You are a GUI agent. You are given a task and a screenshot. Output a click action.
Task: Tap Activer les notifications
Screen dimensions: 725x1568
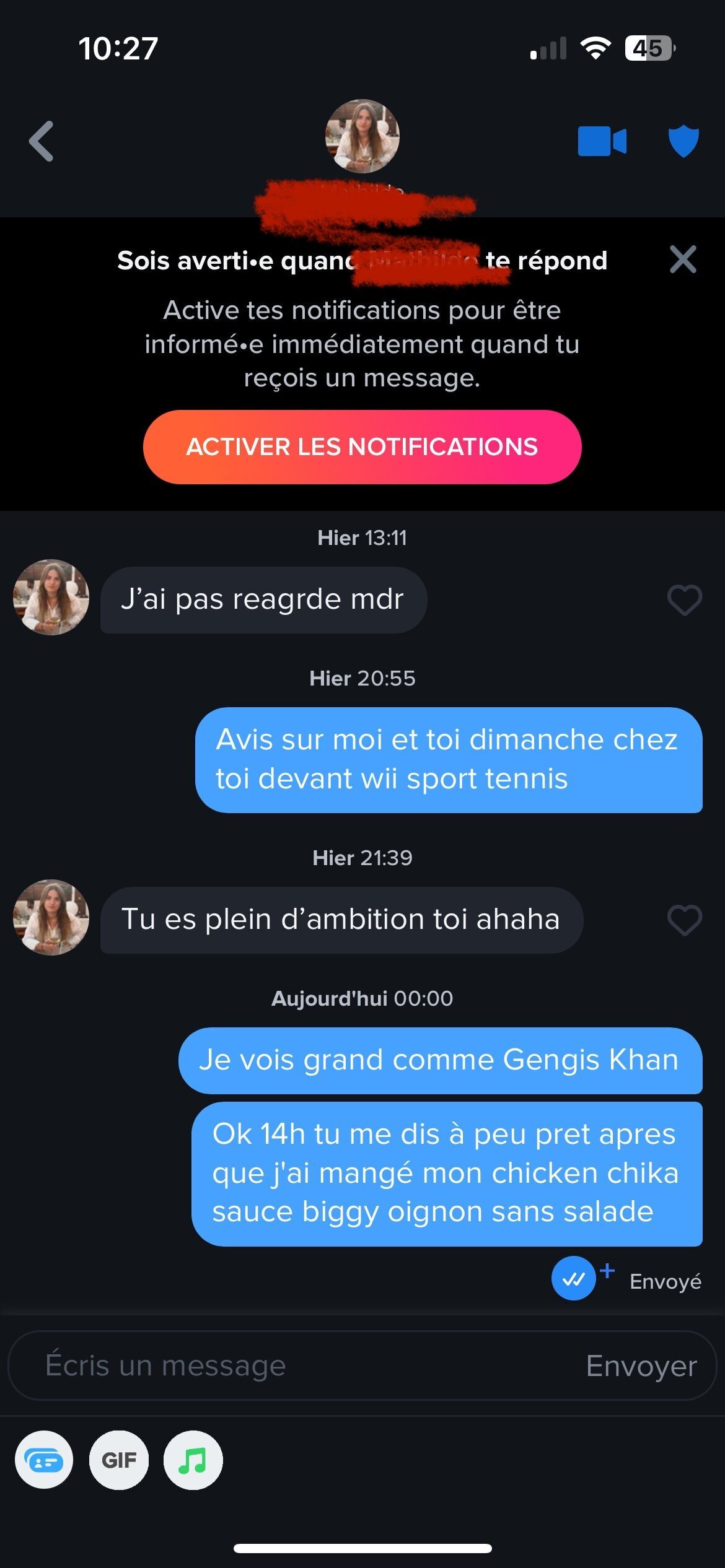362,447
